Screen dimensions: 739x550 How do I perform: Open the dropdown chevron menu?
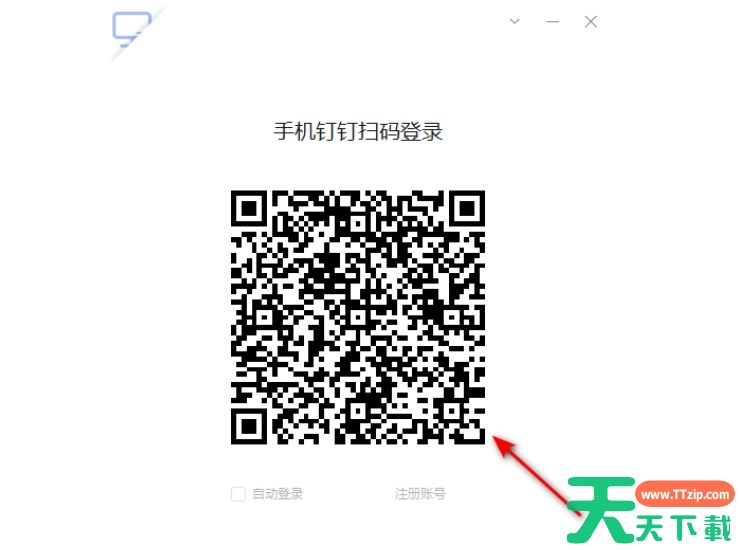click(x=514, y=21)
